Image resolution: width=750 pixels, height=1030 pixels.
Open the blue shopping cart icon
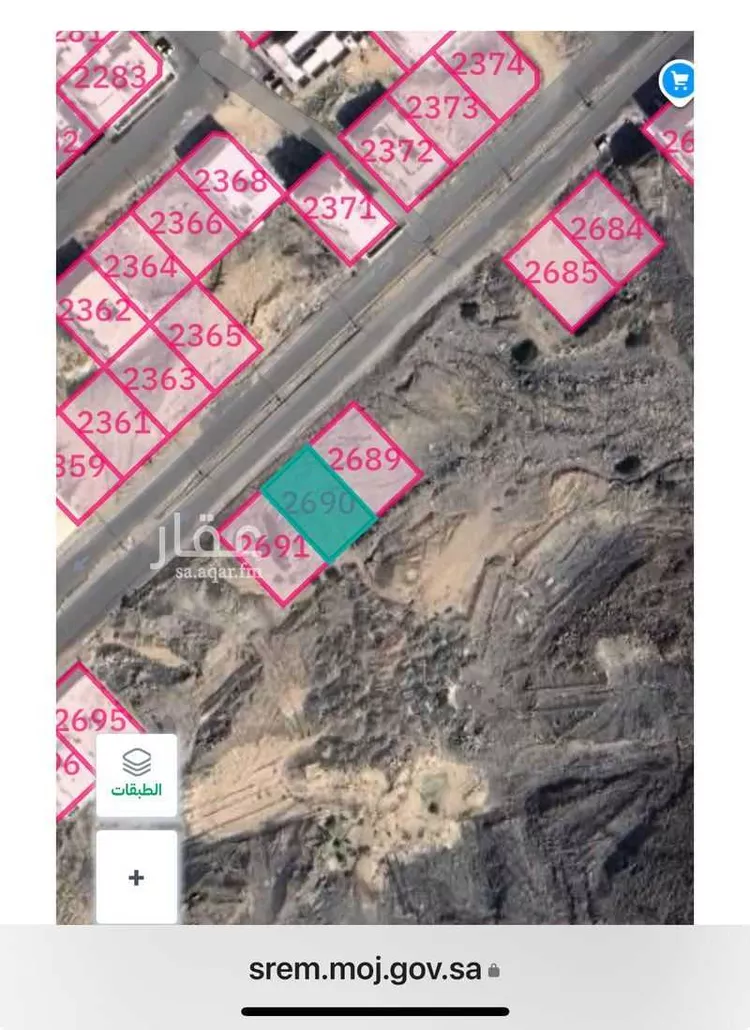tap(680, 80)
